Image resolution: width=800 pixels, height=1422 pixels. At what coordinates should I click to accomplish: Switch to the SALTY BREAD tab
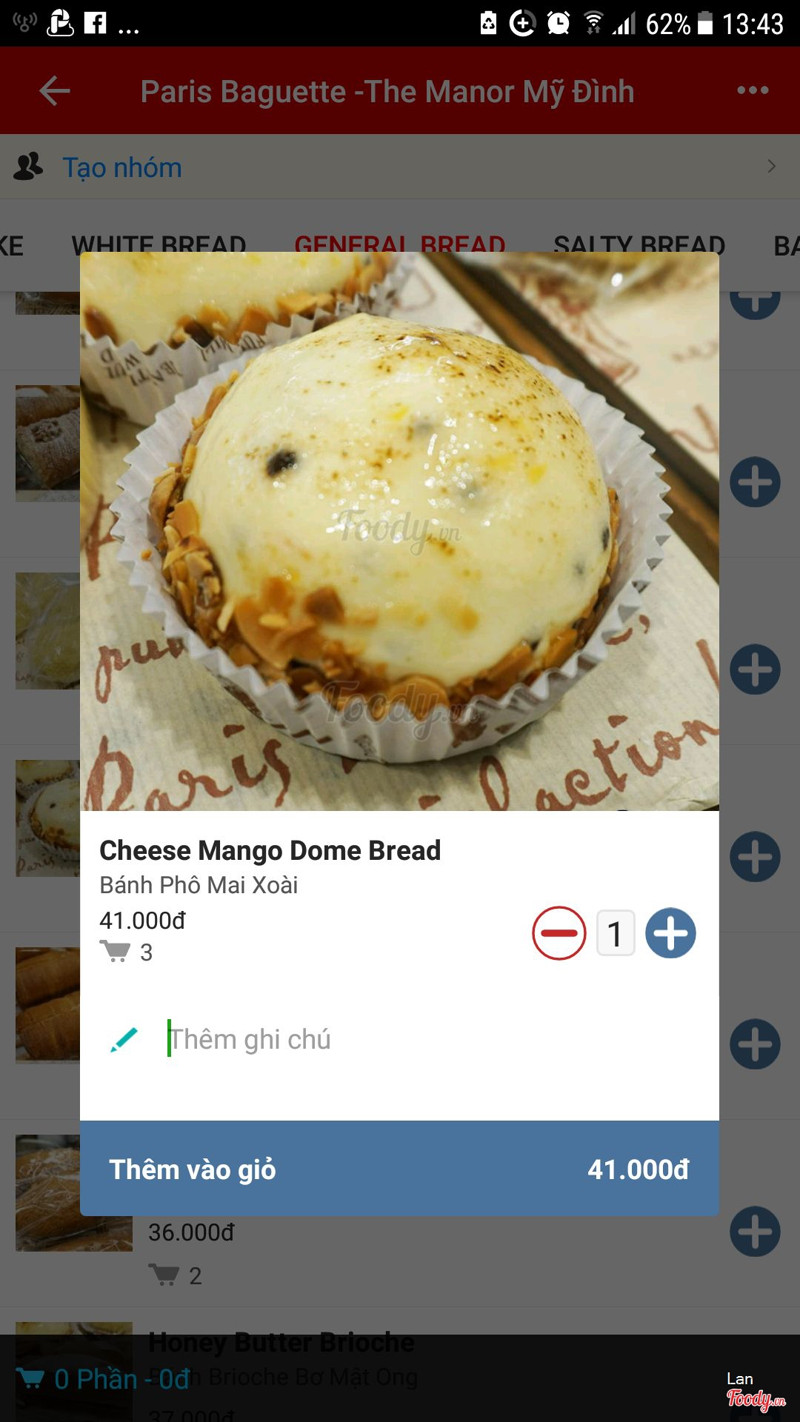pos(639,242)
